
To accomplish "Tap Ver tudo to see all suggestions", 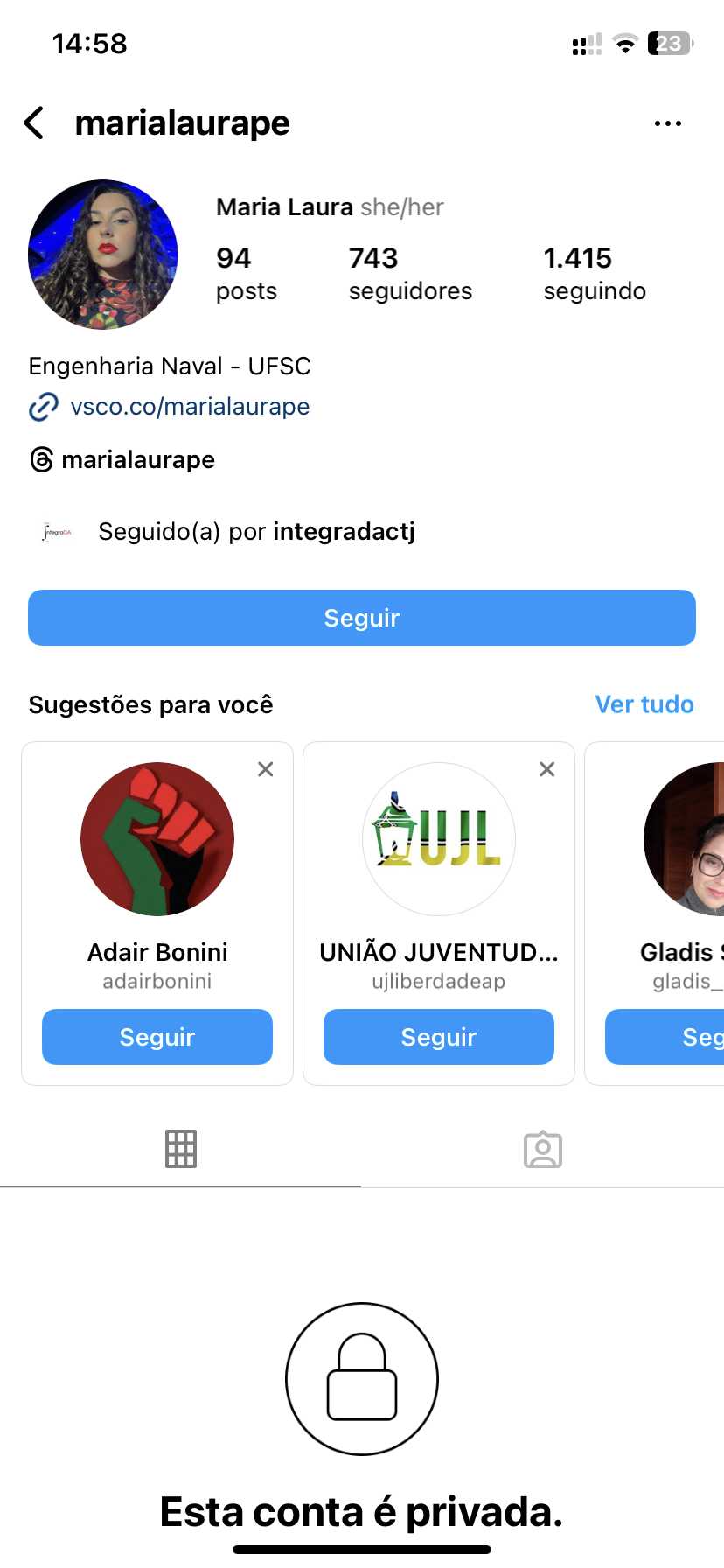I will [644, 704].
